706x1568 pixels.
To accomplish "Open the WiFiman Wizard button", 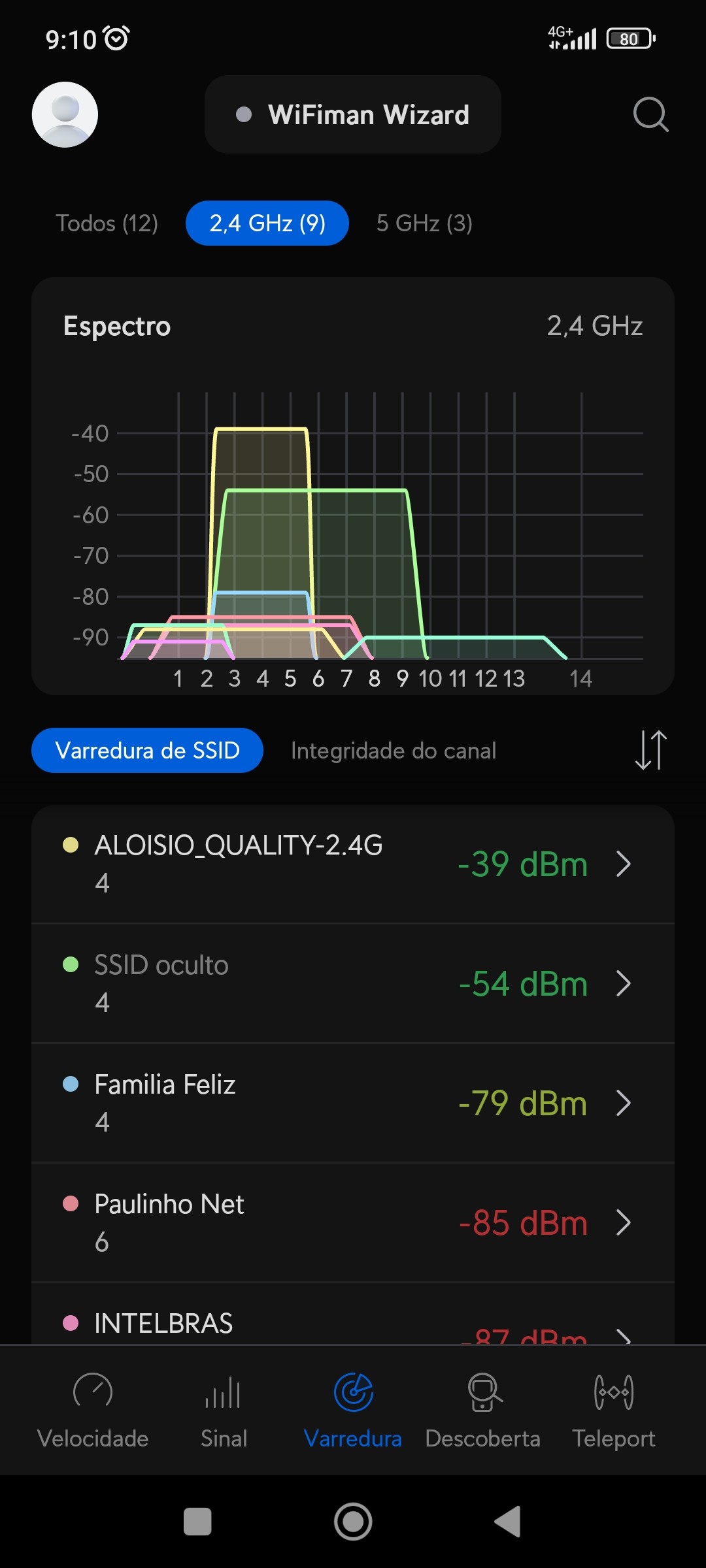I will [353, 114].
